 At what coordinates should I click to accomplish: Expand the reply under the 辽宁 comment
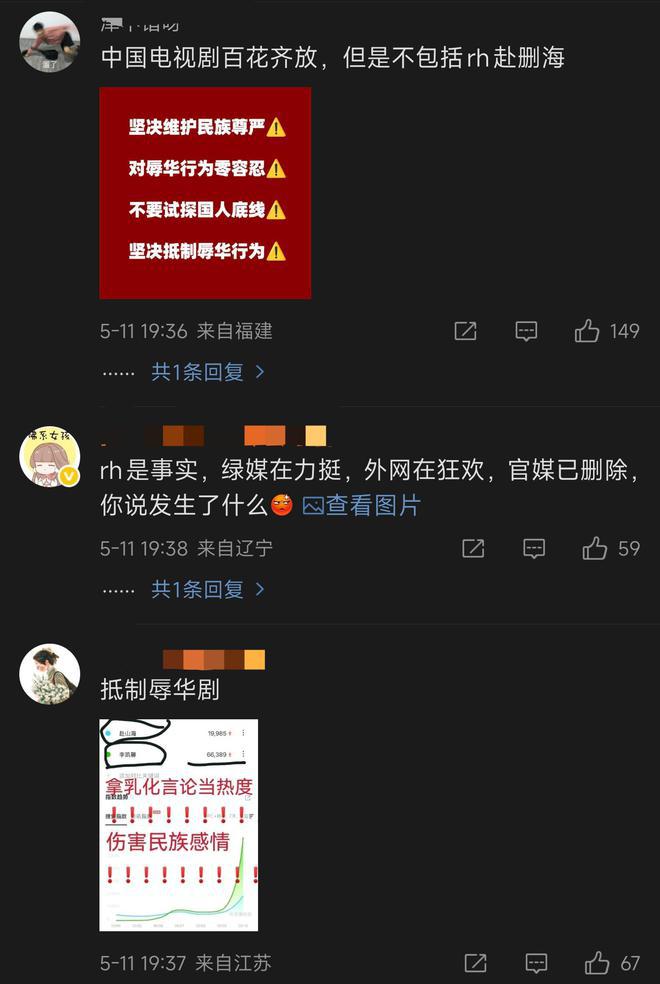pos(208,589)
